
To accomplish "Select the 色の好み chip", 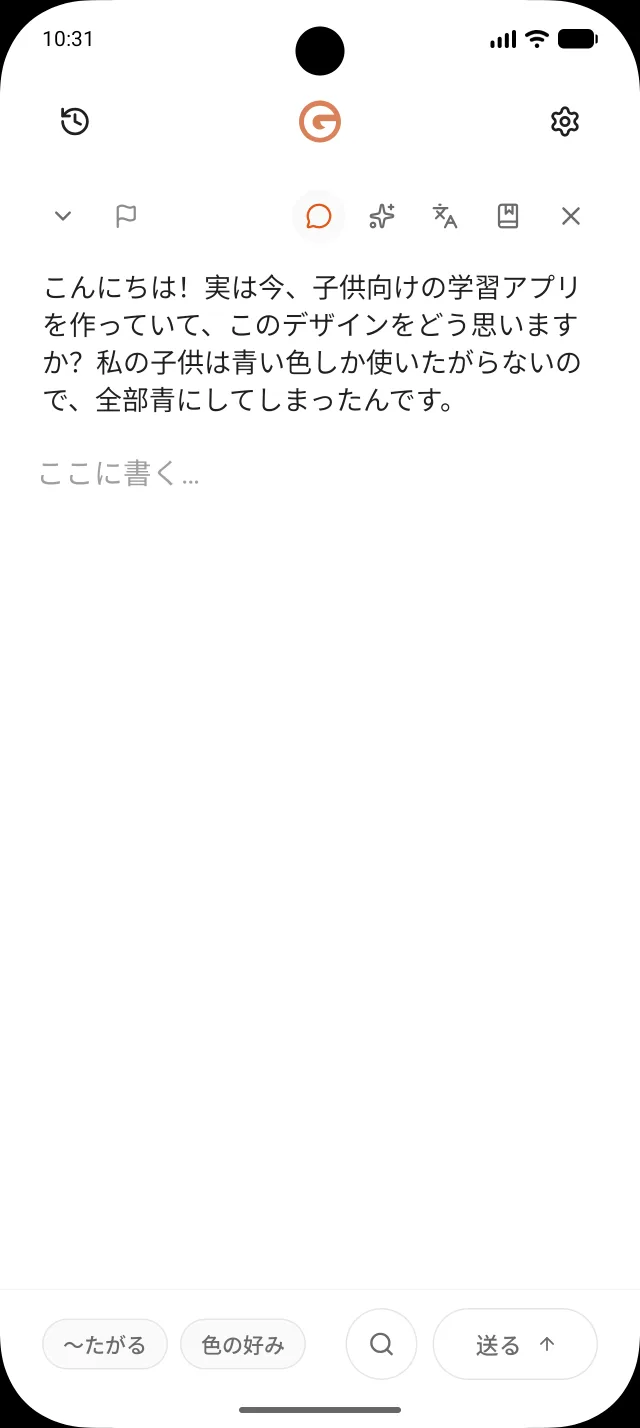I will 243,1344.
